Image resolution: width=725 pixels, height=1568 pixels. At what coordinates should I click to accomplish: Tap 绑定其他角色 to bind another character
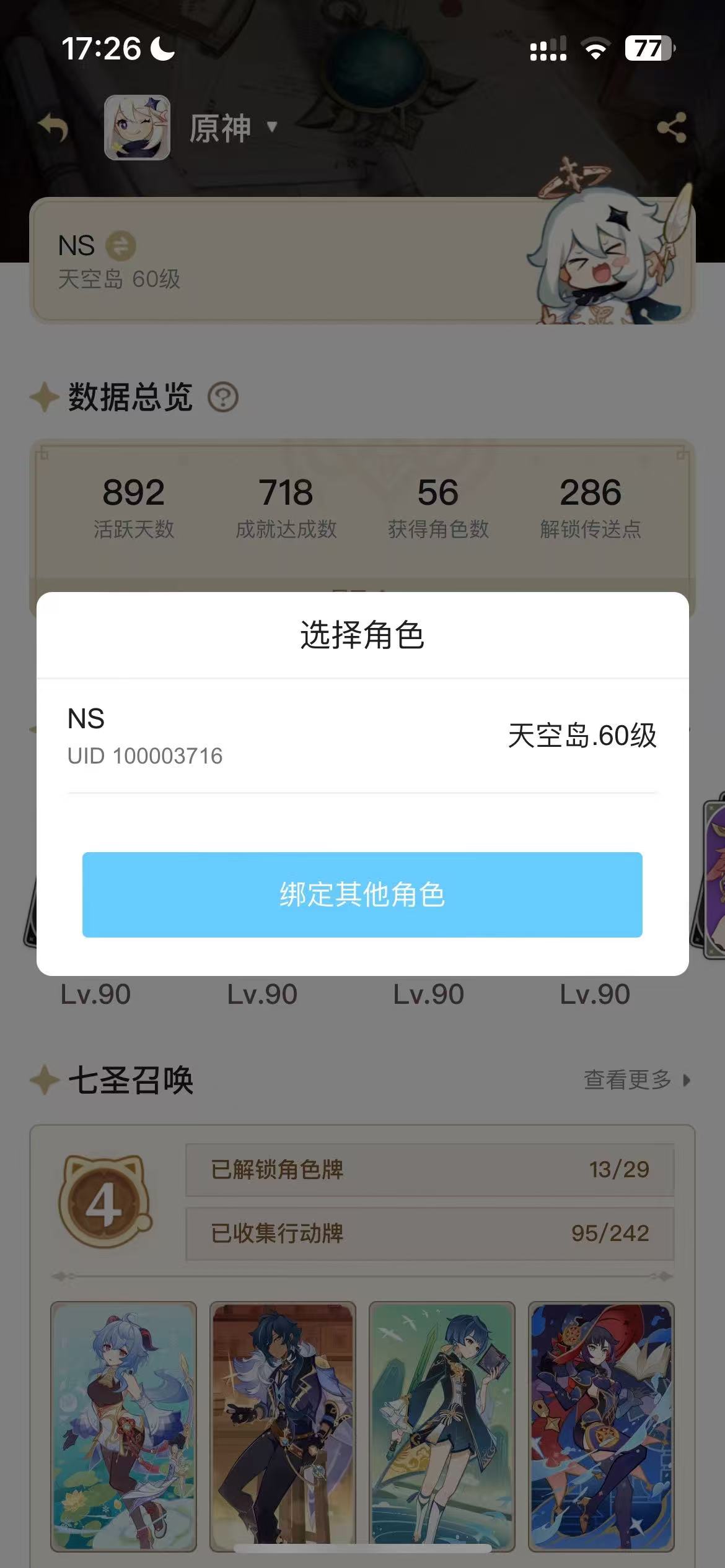tap(362, 894)
